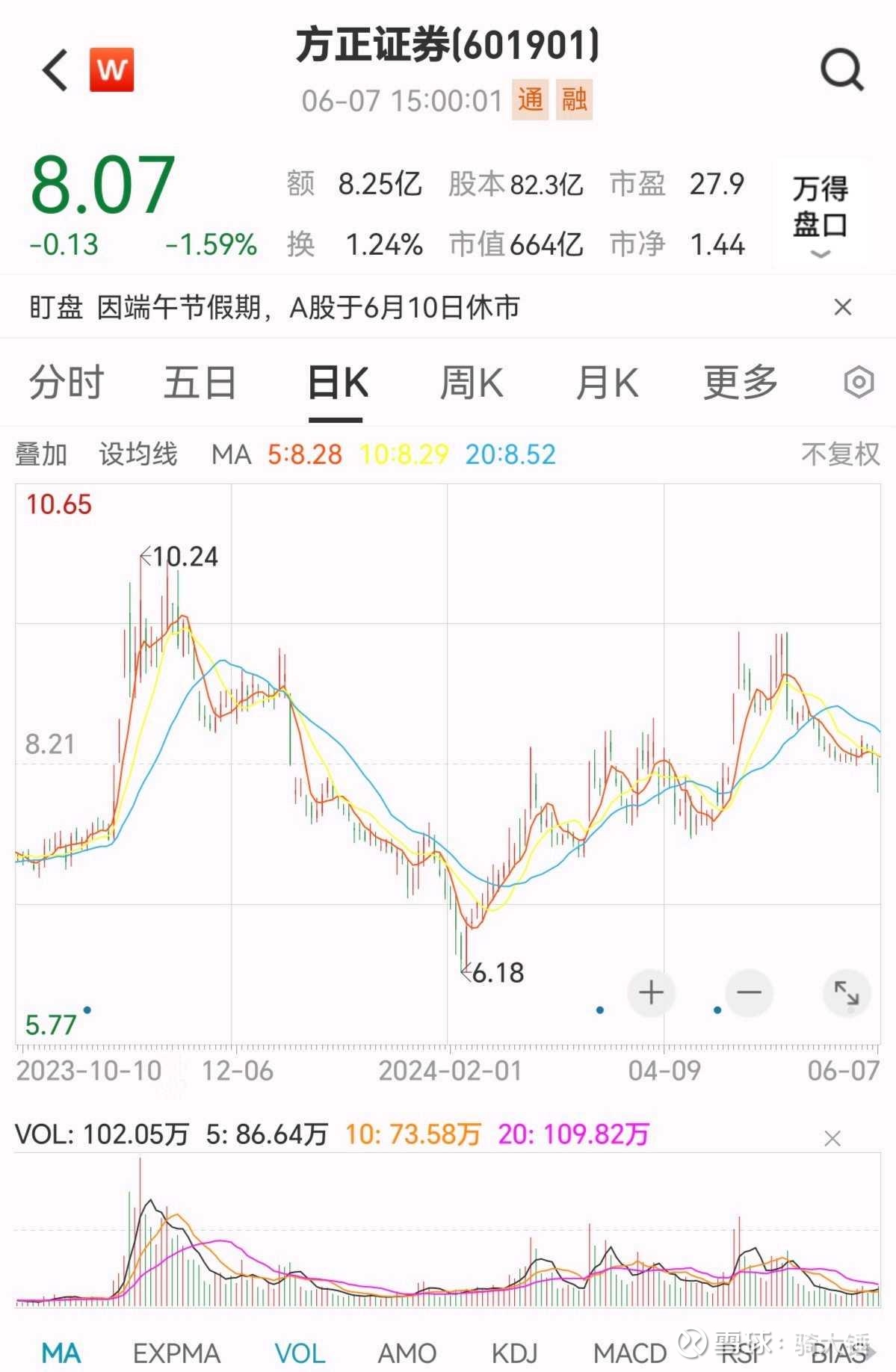This screenshot has width=896, height=1372.
Task: Open 设均线 moving average settings
Action: pos(138,453)
